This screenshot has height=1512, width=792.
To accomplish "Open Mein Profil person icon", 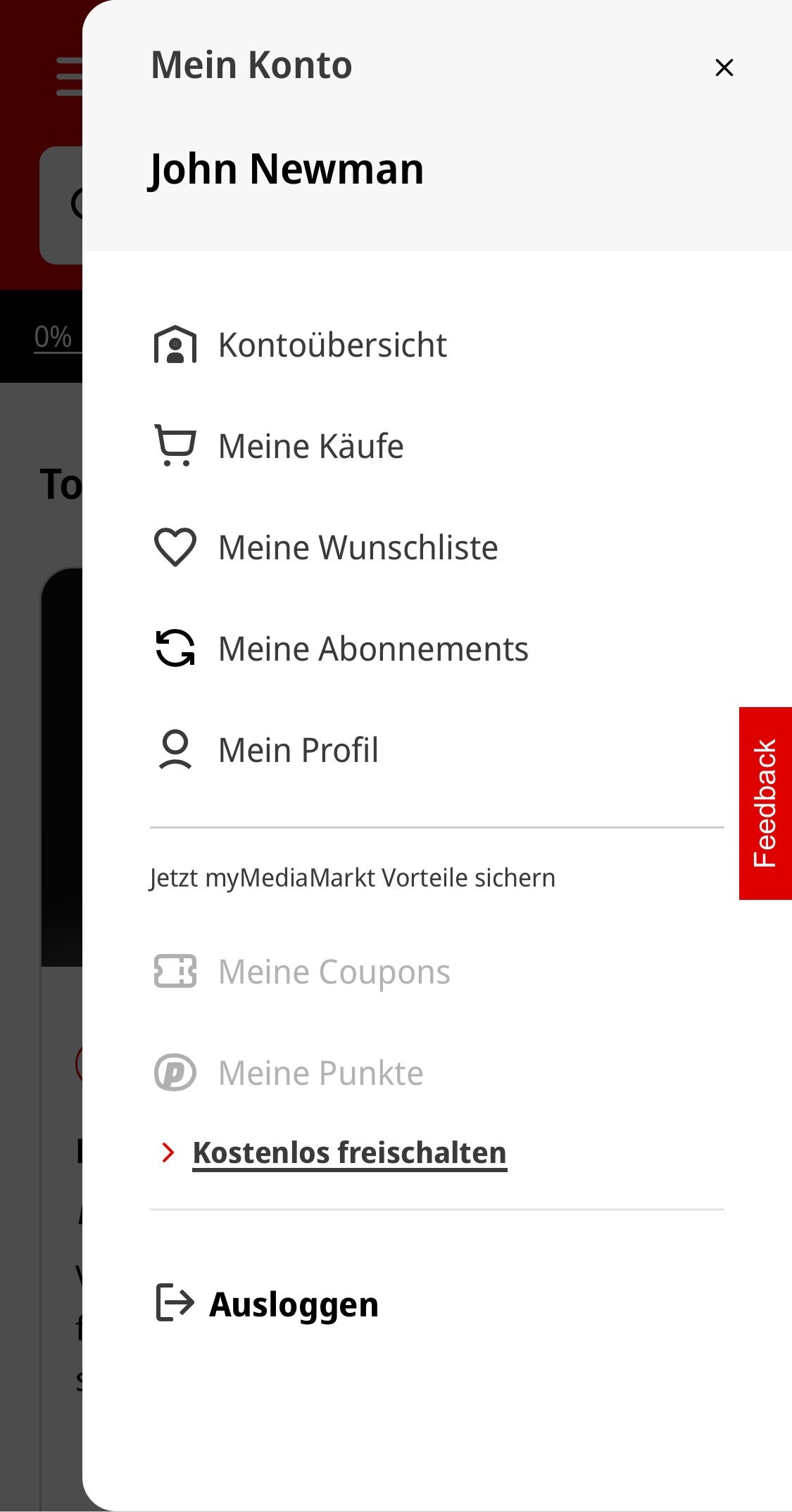I will (x=173, y=749).
